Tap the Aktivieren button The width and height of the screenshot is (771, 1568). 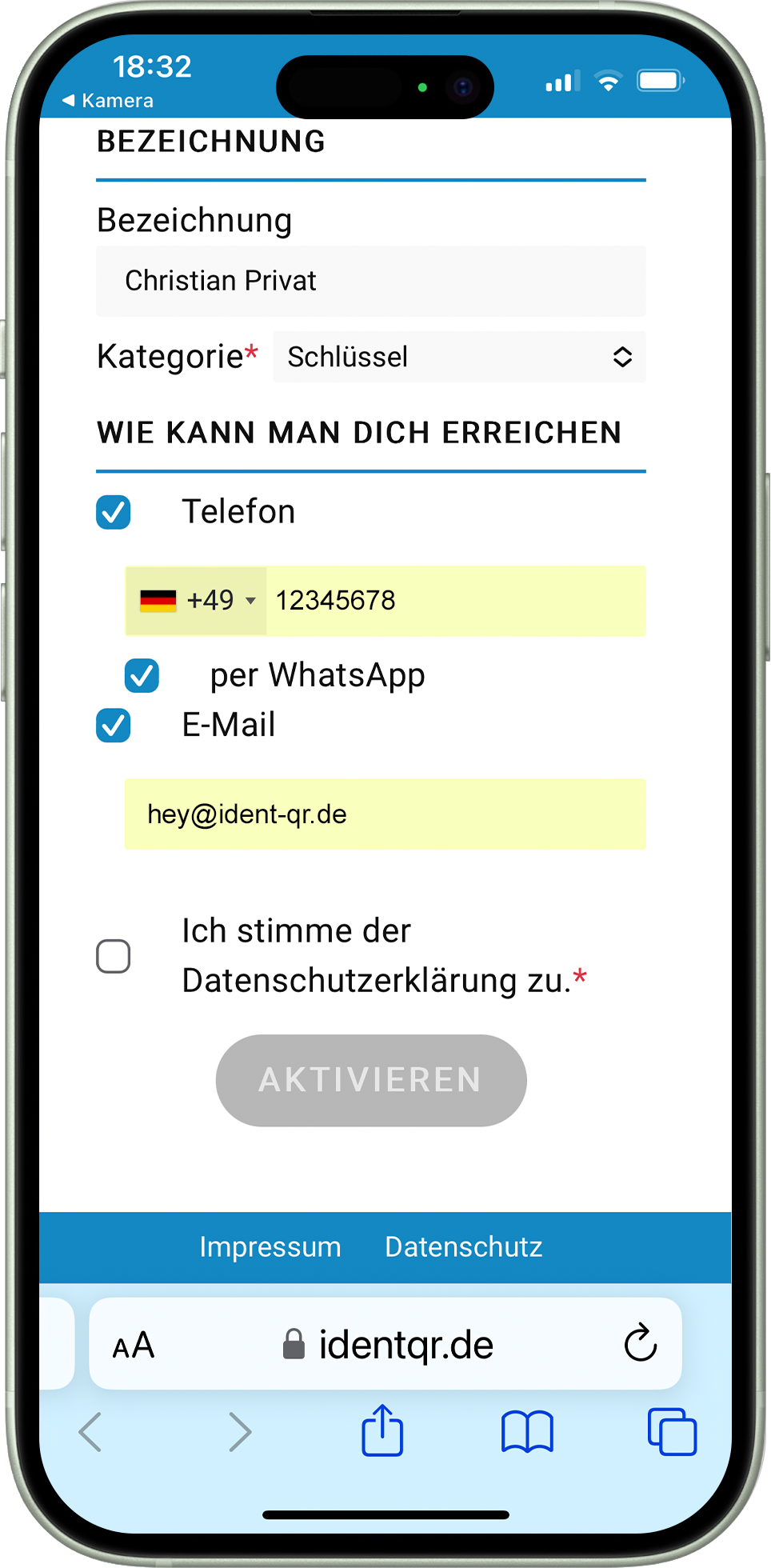(x=370, y=1080)
